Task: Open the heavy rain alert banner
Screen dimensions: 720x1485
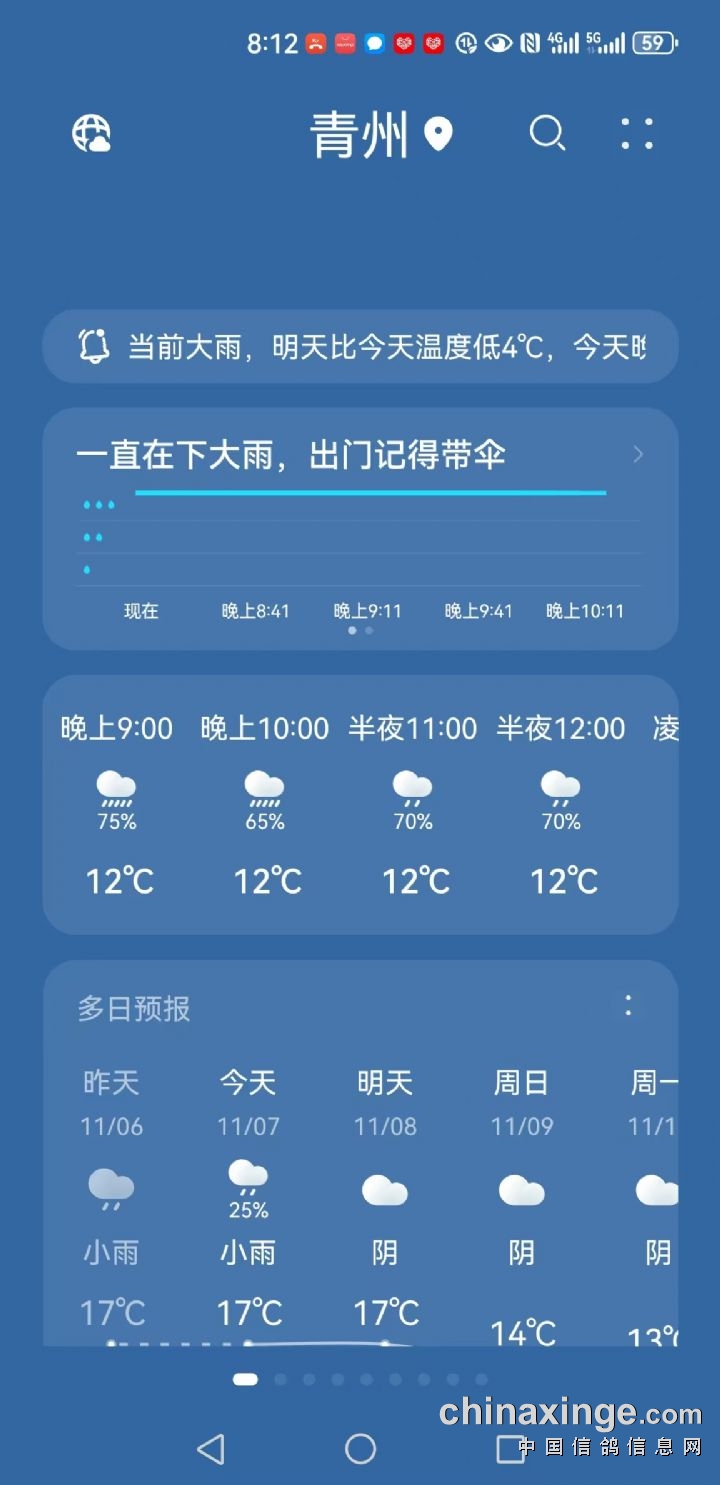Action: [360, 347]
